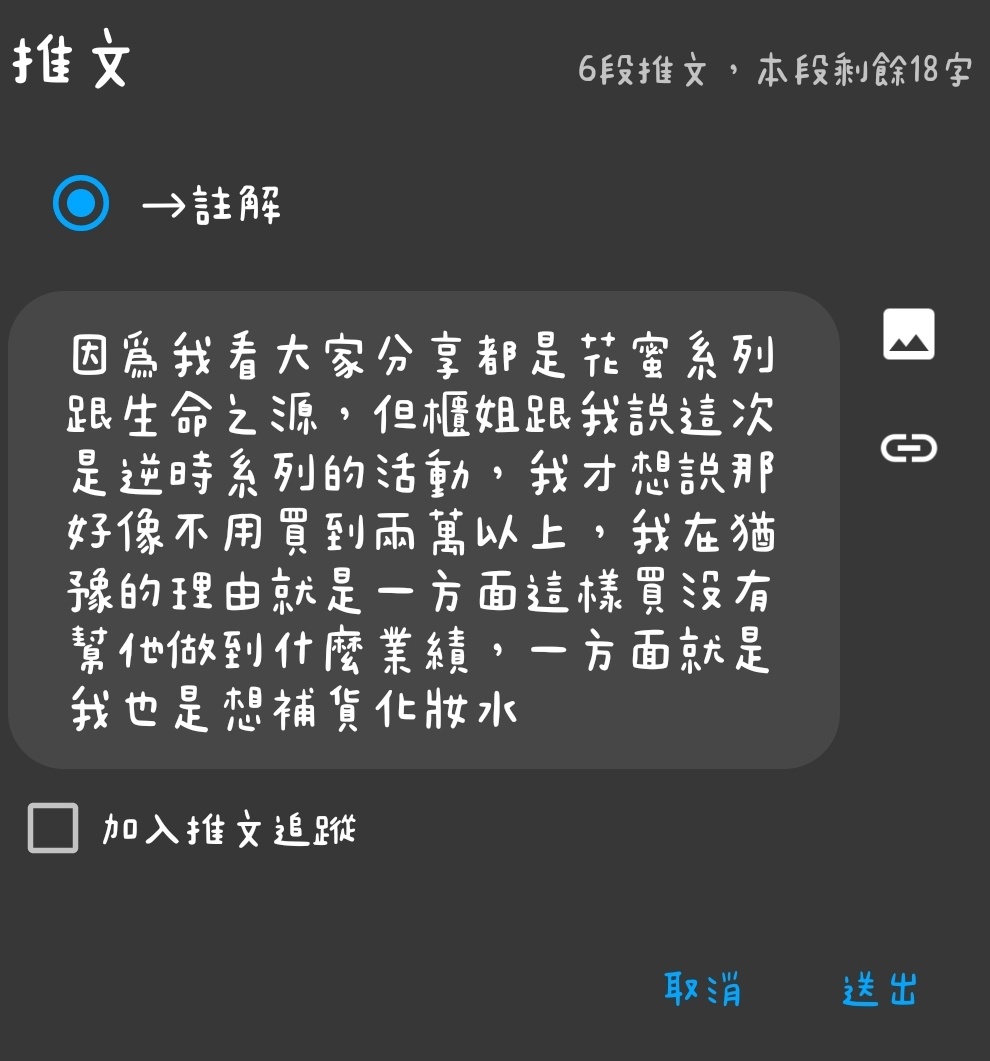This screenshot has width=990, height=1061.
Task: Select the →註解 radio option
Action: point(81,203)
